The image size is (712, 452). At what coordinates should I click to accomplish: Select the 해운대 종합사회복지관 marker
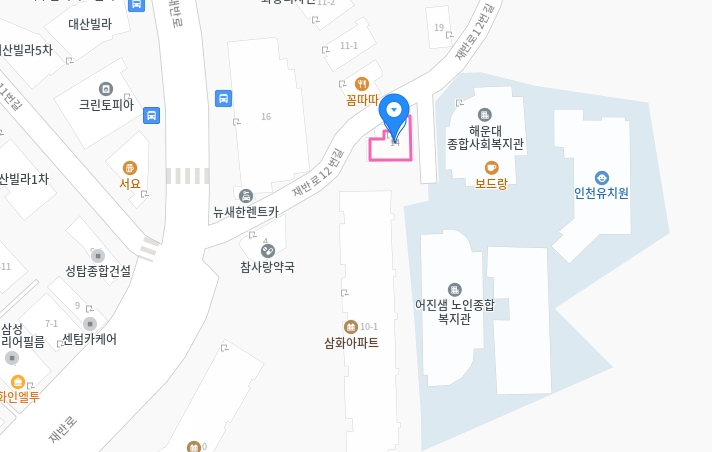(x=485, y=115)
